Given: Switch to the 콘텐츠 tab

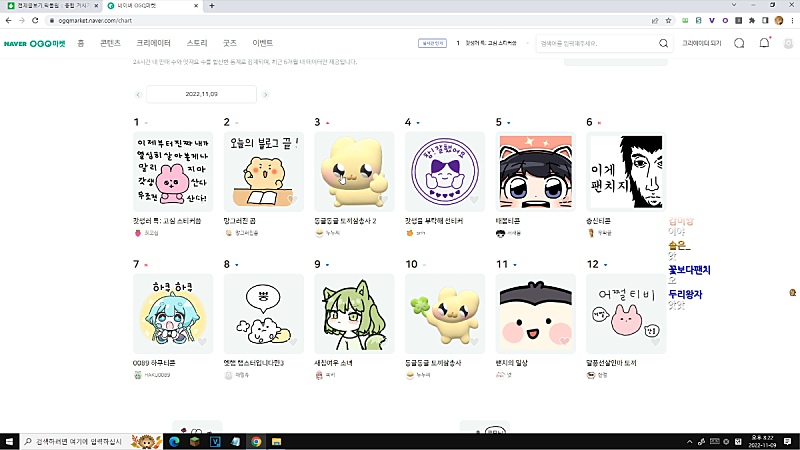Looking at the screenshot, I should click(110, 43).
